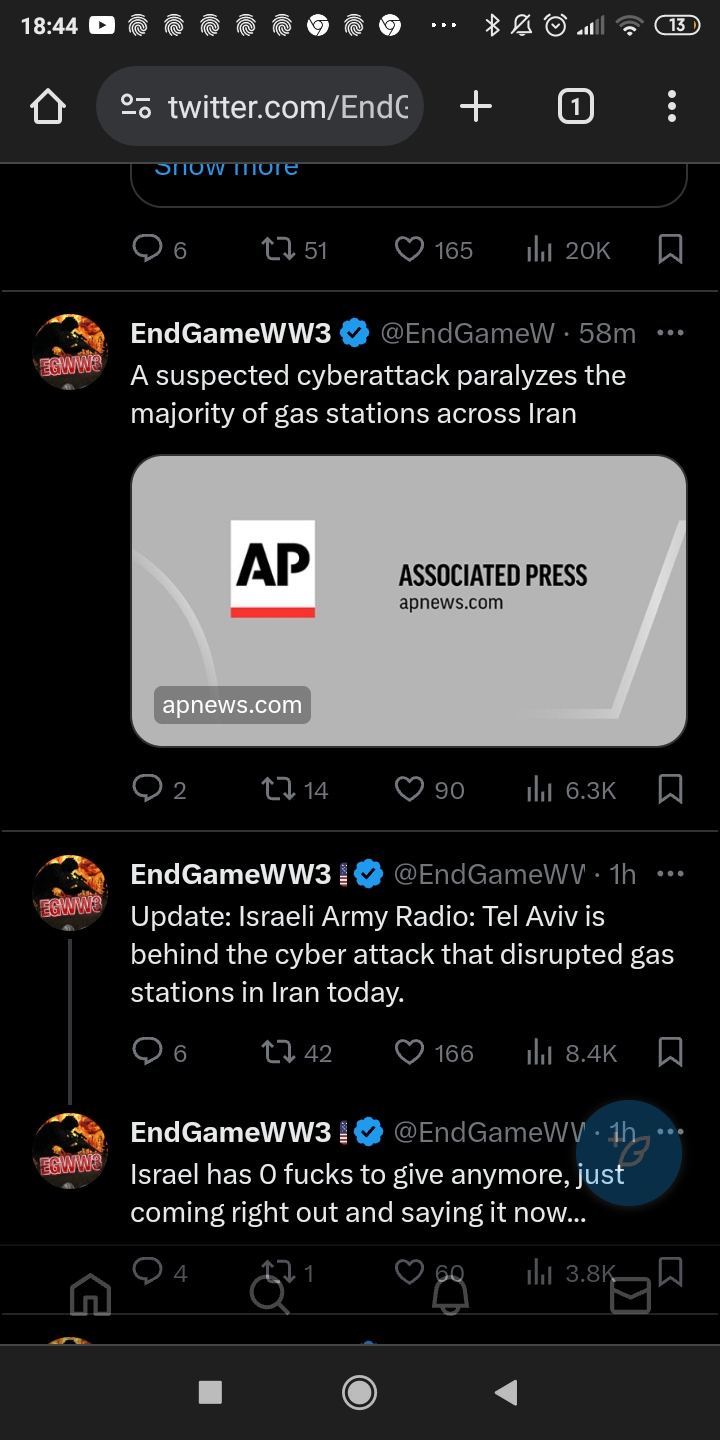Bookmark the Israeli Army Radio update tweet
Image resolution: width=720 pixels, height=1440 pixels.
pos(671,1052)
